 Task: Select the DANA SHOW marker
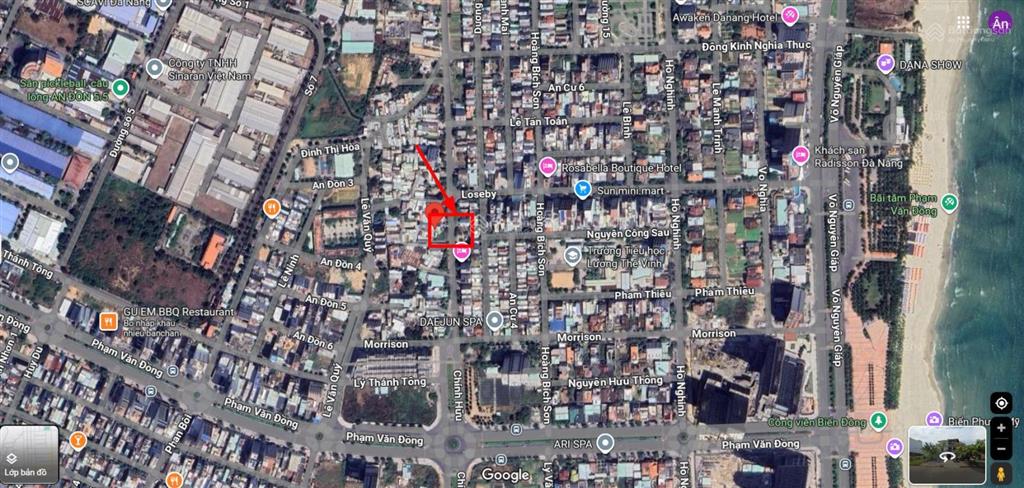click(x=884, y=64)
